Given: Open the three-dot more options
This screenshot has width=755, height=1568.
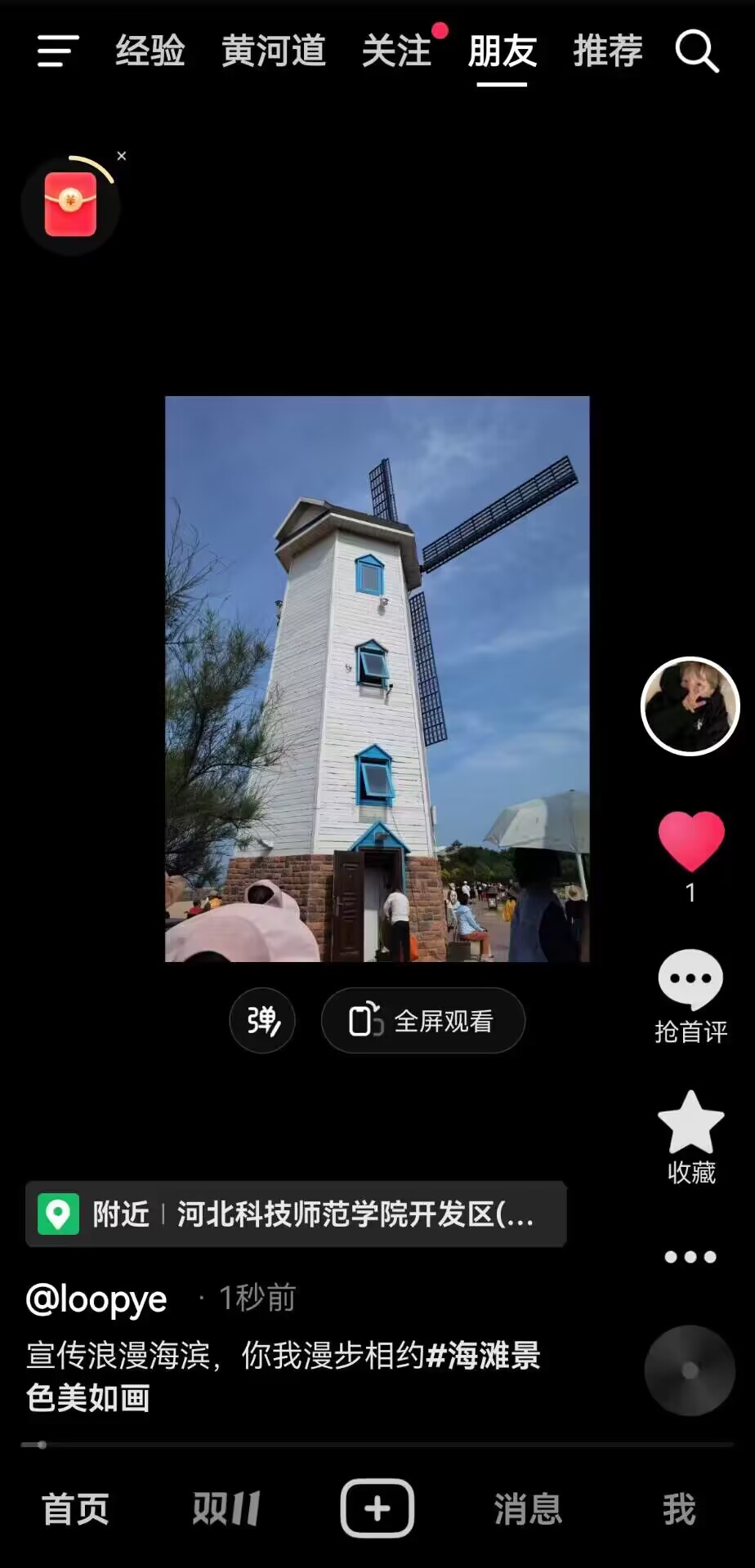Looking at the screenshot, I should pyautogui.click(x=690, y=1257).
